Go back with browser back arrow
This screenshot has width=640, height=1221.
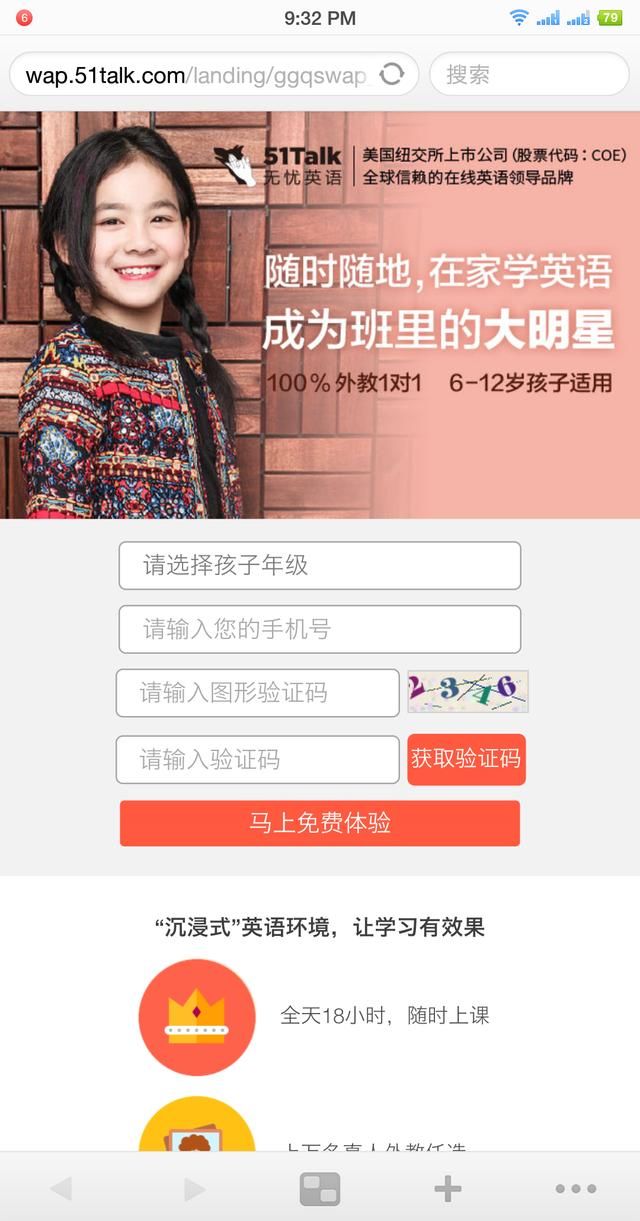click(x=61, y=1189)
